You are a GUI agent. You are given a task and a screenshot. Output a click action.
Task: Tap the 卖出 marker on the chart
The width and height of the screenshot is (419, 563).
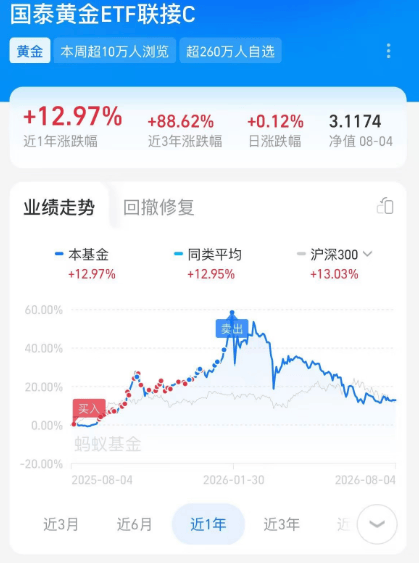pos(232,328)
